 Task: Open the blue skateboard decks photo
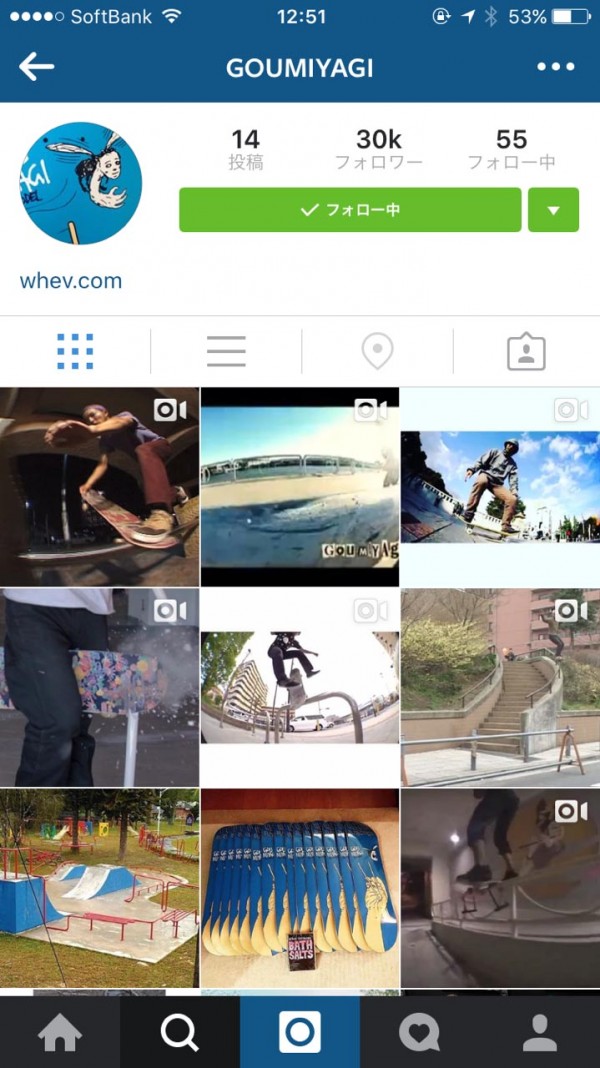pos(300,888)
